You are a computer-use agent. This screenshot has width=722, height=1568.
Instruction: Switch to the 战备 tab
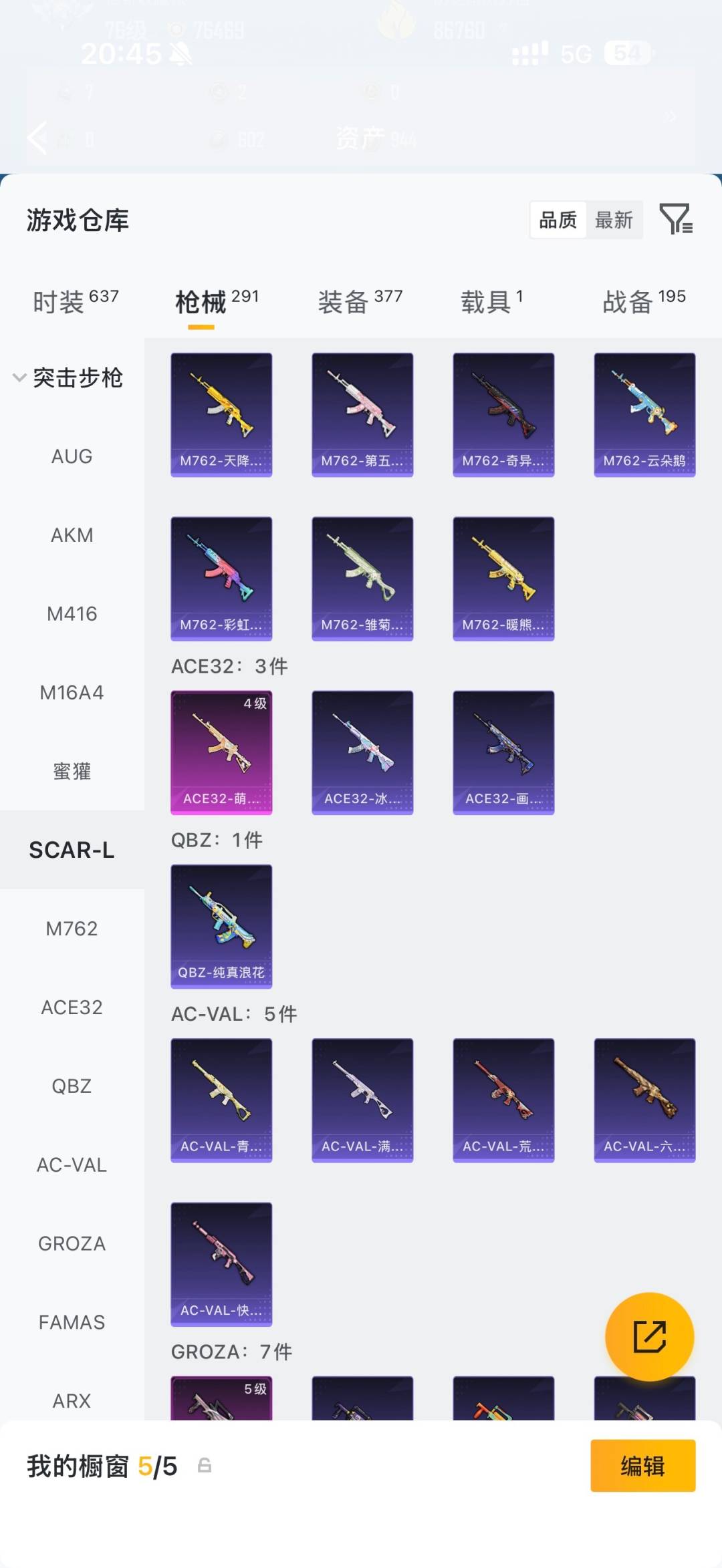[x=644, y=301]
